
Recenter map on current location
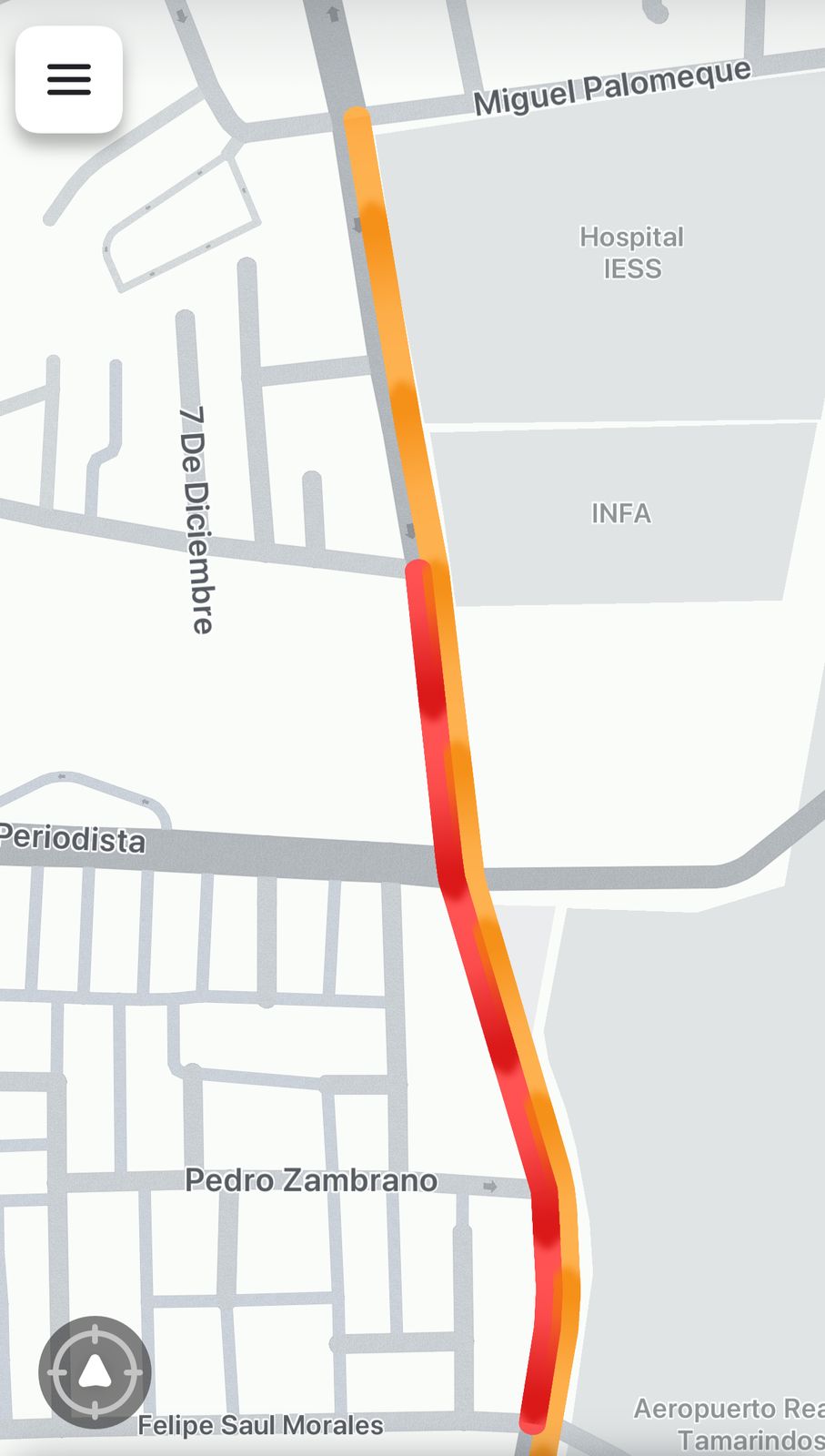click(x=95, y=1372)
